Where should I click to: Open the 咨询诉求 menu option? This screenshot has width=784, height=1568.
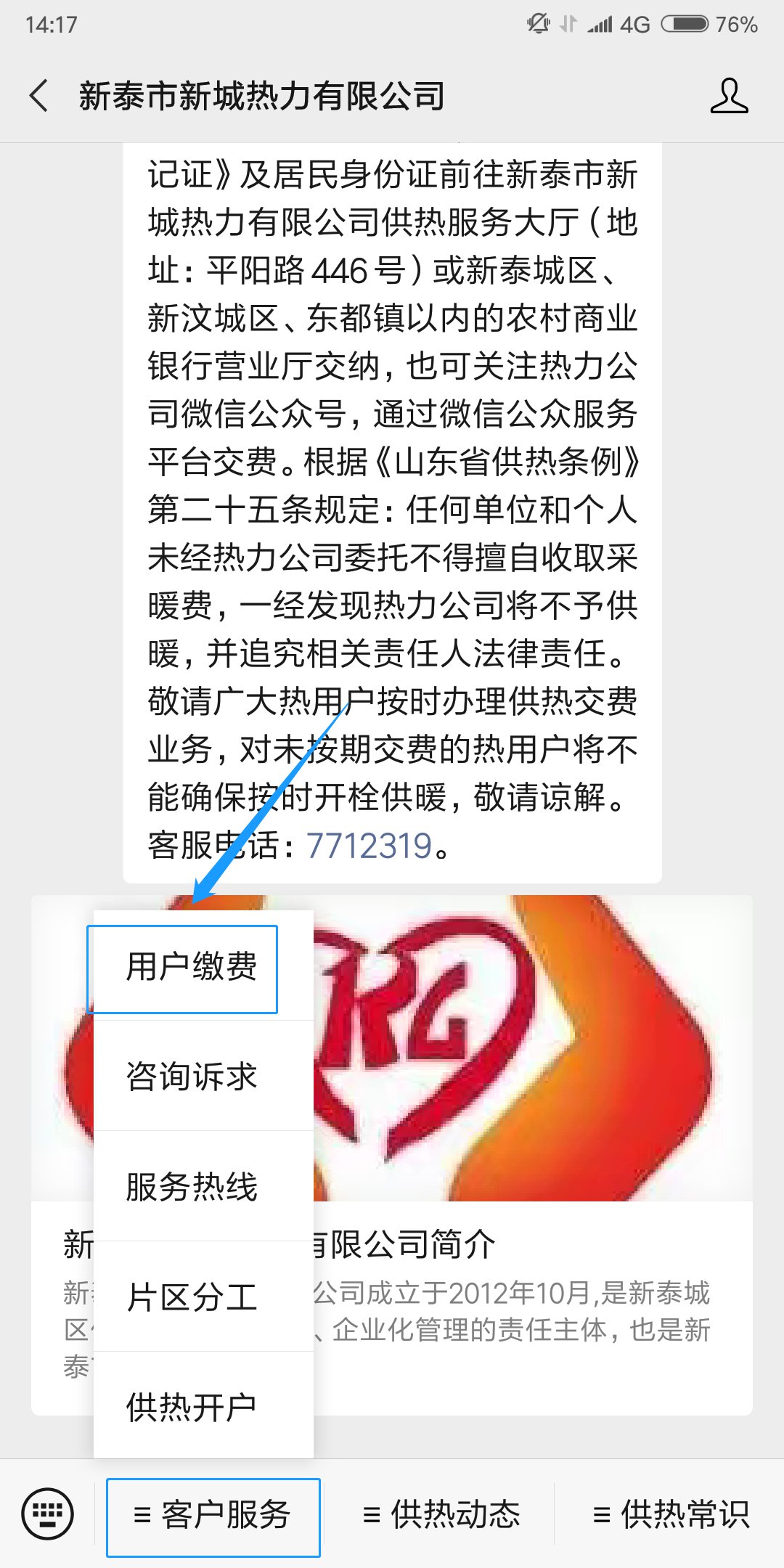click(x=191, y=1077)
